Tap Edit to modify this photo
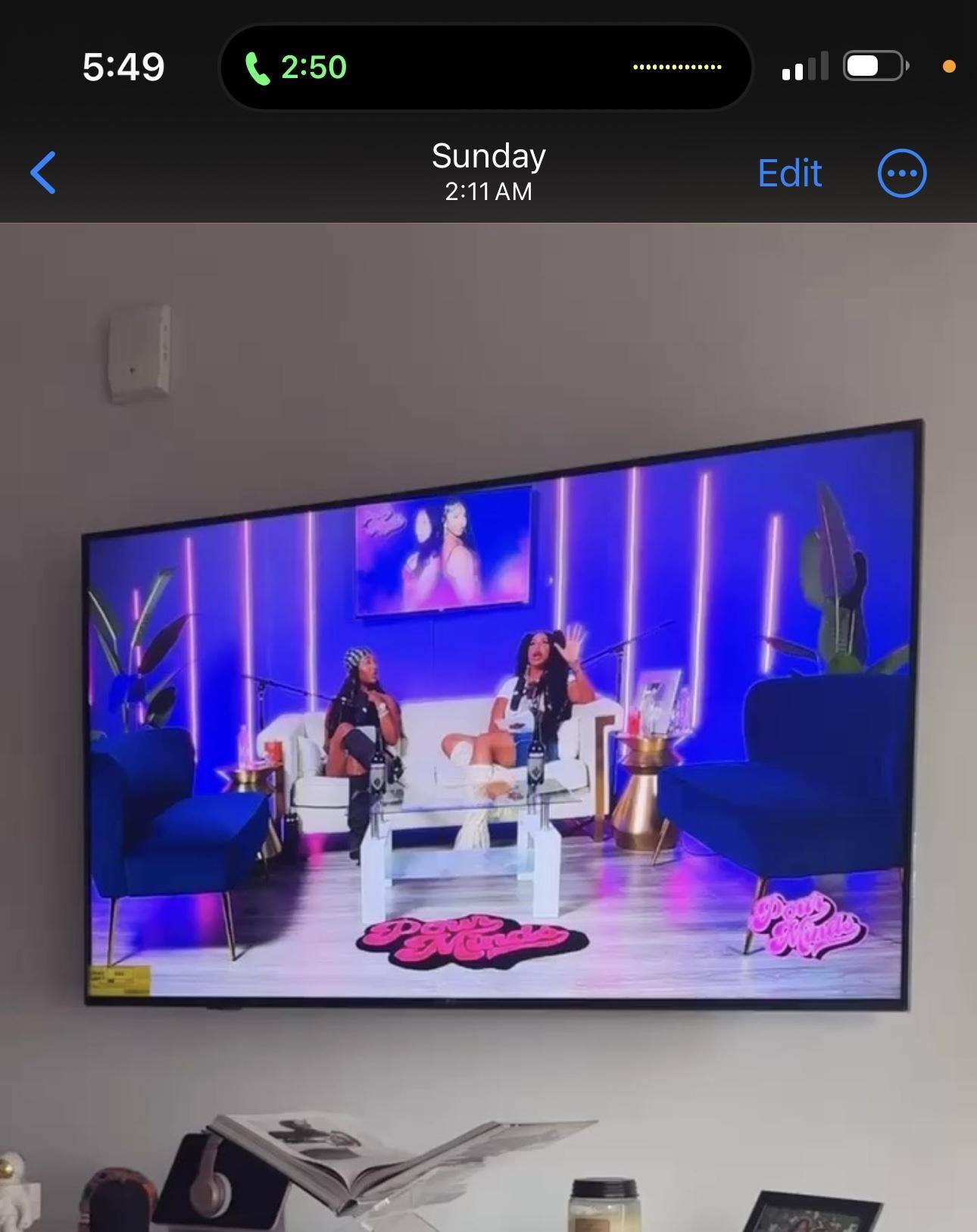Viewport: 977px width, 1232px height. [x=789, y=173]
